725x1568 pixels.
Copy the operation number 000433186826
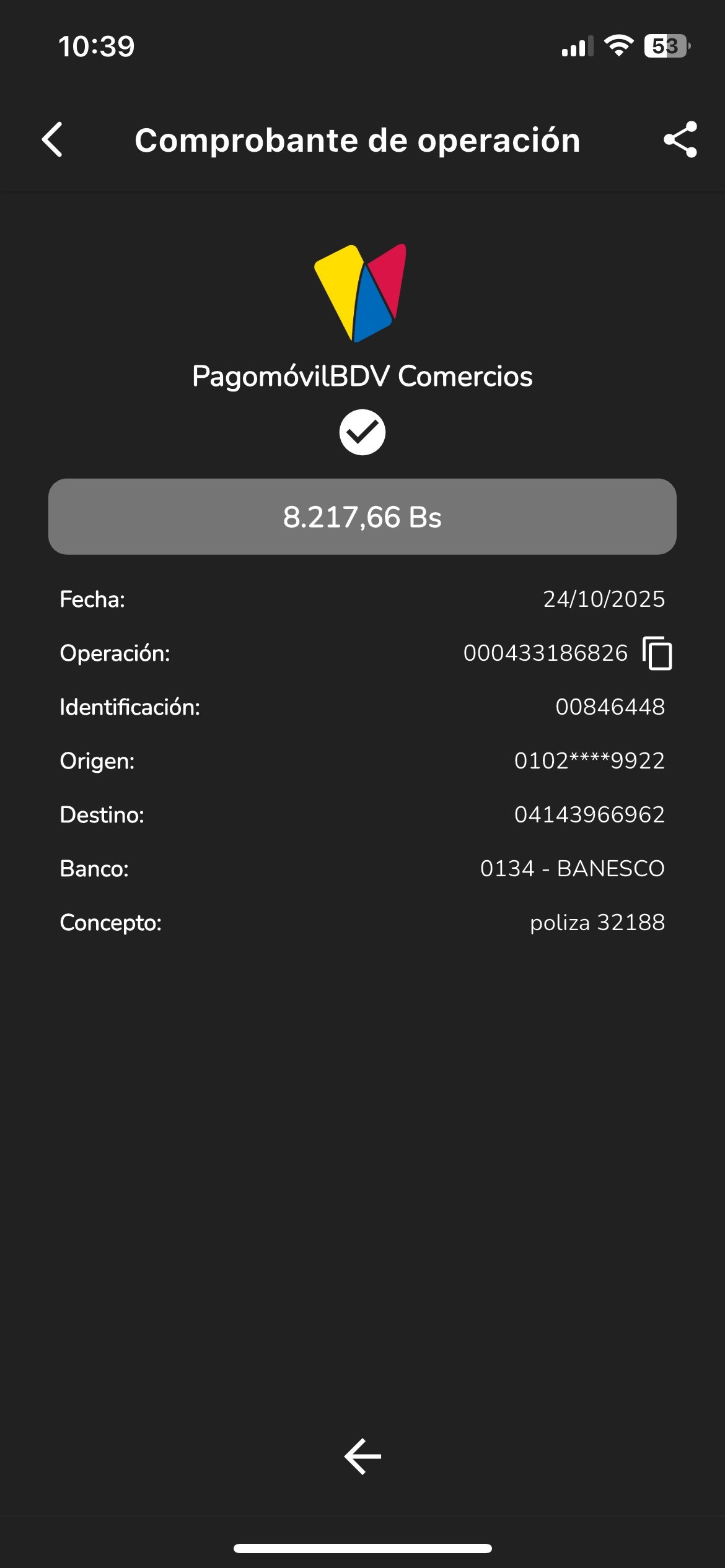(657, 653)
